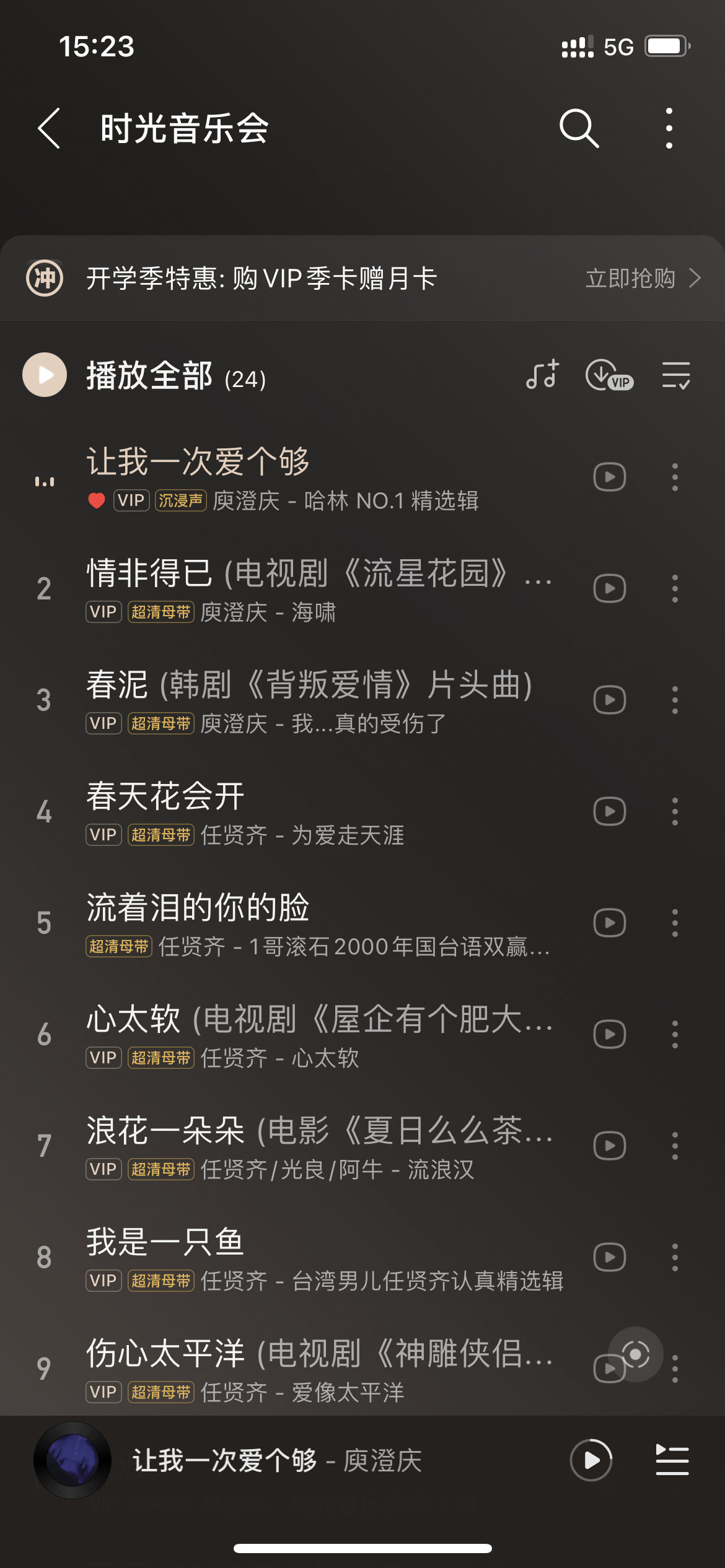The width and height of the screenshot is (725, 1568).
Task: Download all songs with the VIP download icon
Action: click(x=609, y=375)
